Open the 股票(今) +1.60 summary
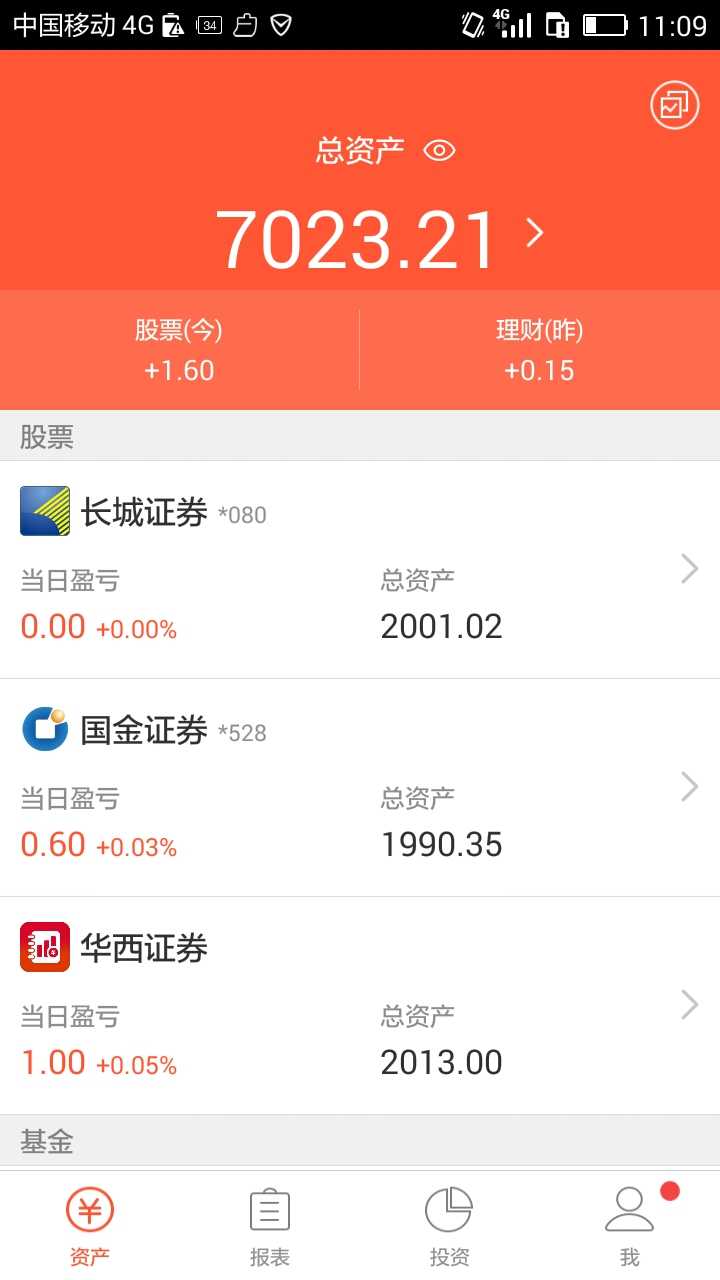Screen dimensions: 720x1280 (x=178, y=350)
